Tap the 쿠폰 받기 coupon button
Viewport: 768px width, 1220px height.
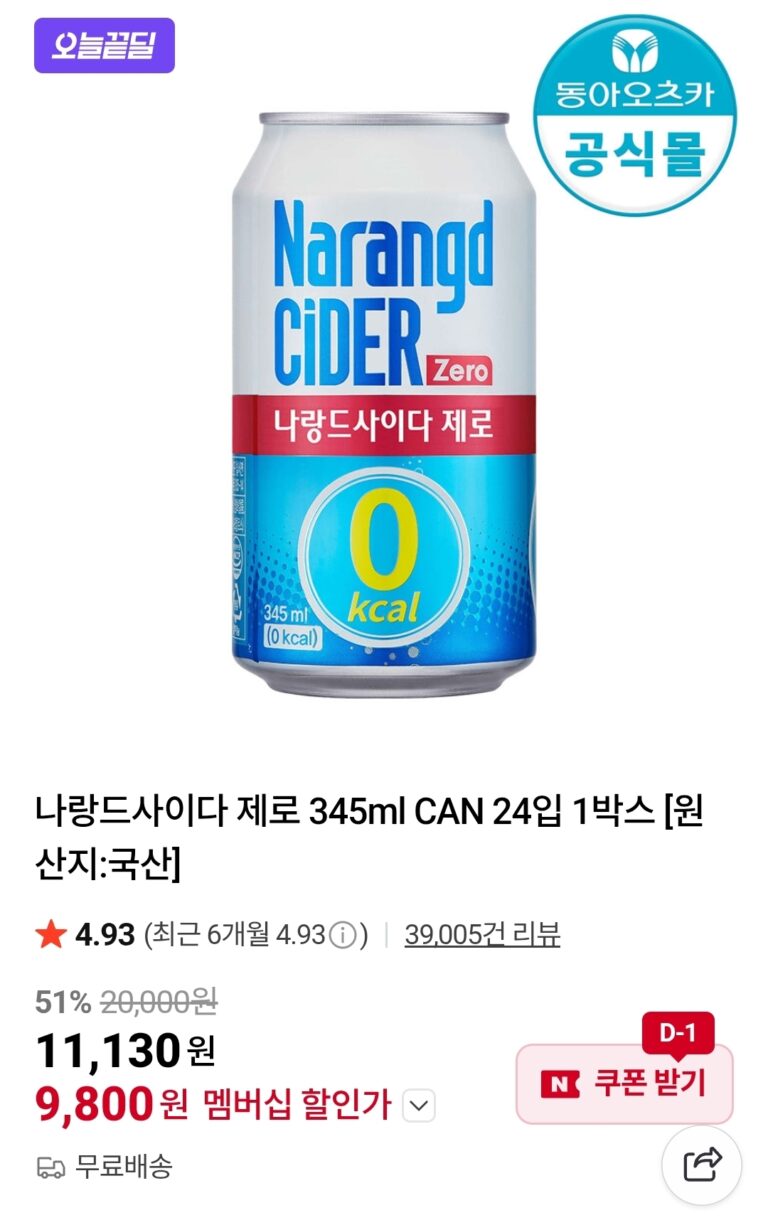point(625,1084)
